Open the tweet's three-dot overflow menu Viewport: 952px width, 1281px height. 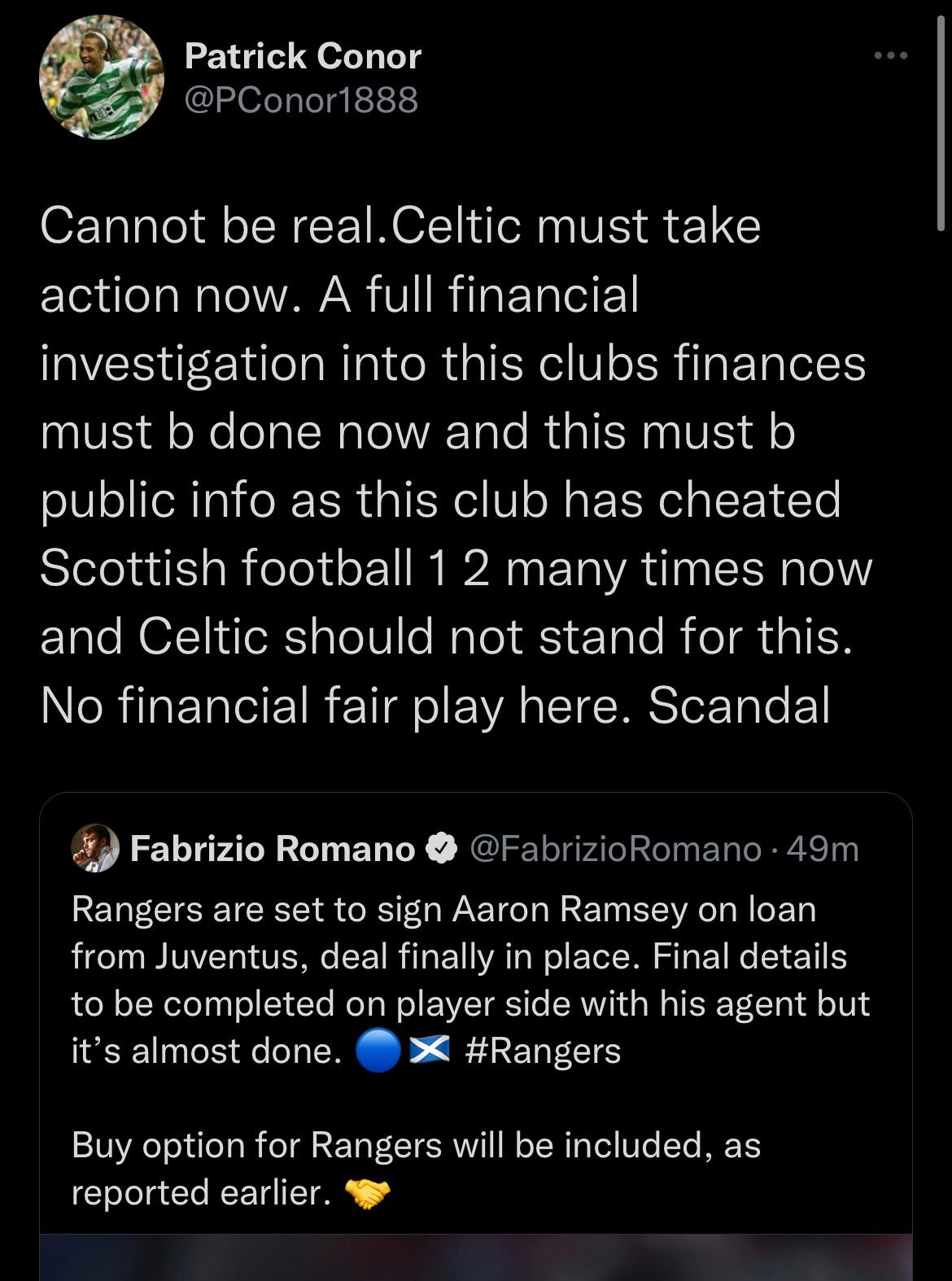tap(889, 56)
